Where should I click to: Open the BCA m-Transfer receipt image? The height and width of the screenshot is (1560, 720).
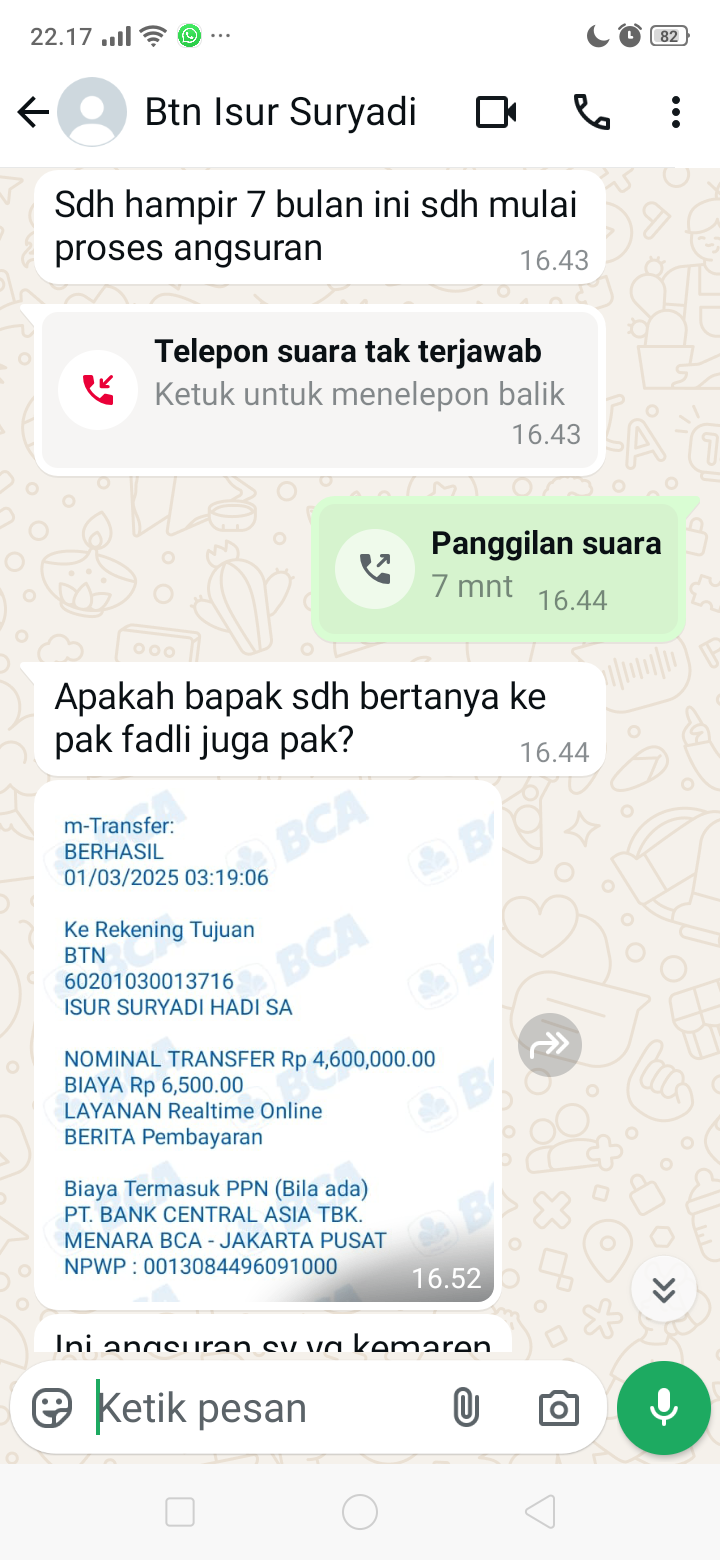tap(268, 1045)
